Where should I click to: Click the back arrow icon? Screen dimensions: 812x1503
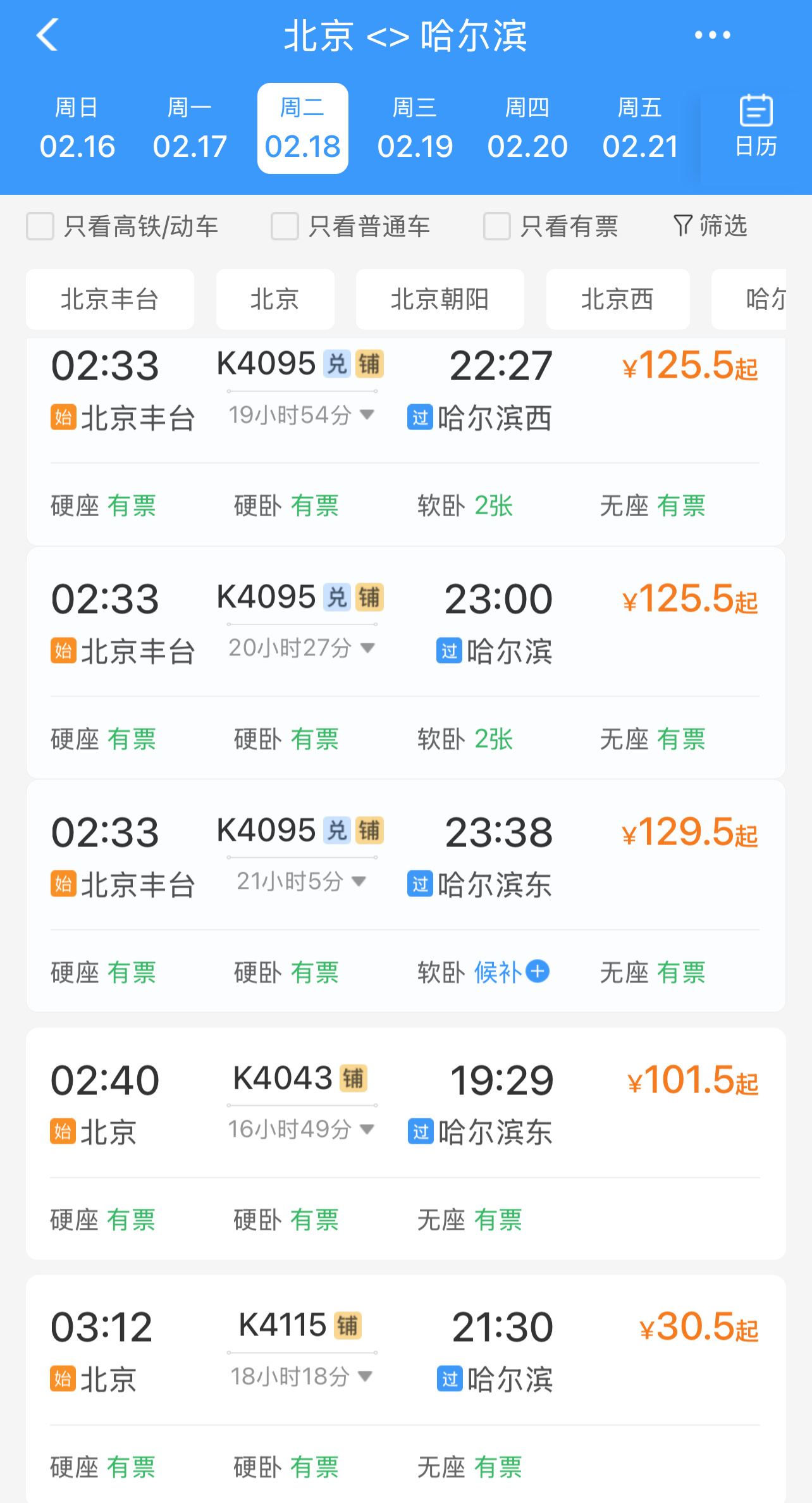[48, 35]
